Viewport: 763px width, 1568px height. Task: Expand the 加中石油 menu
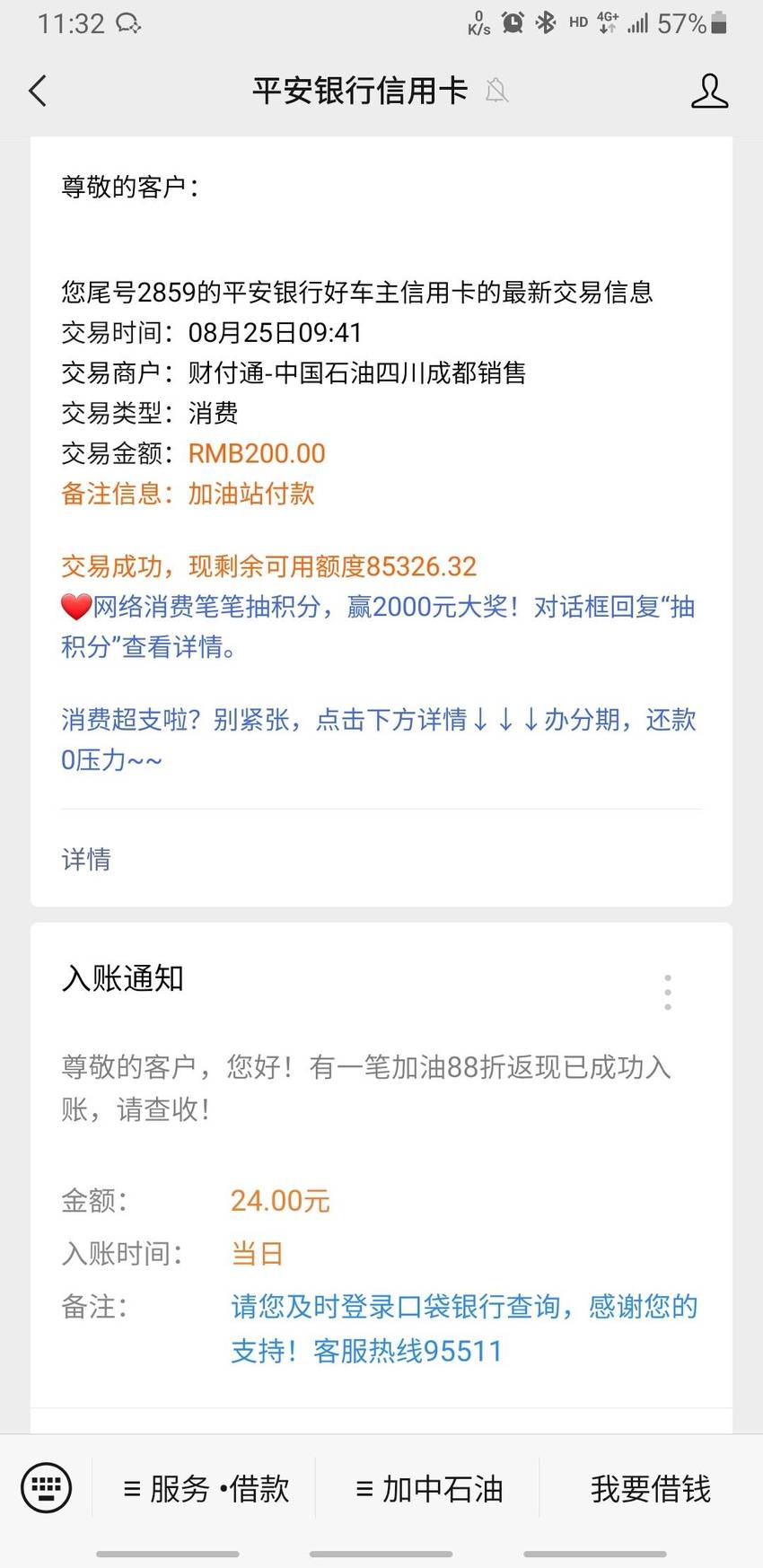click(x=428, y=1489)
